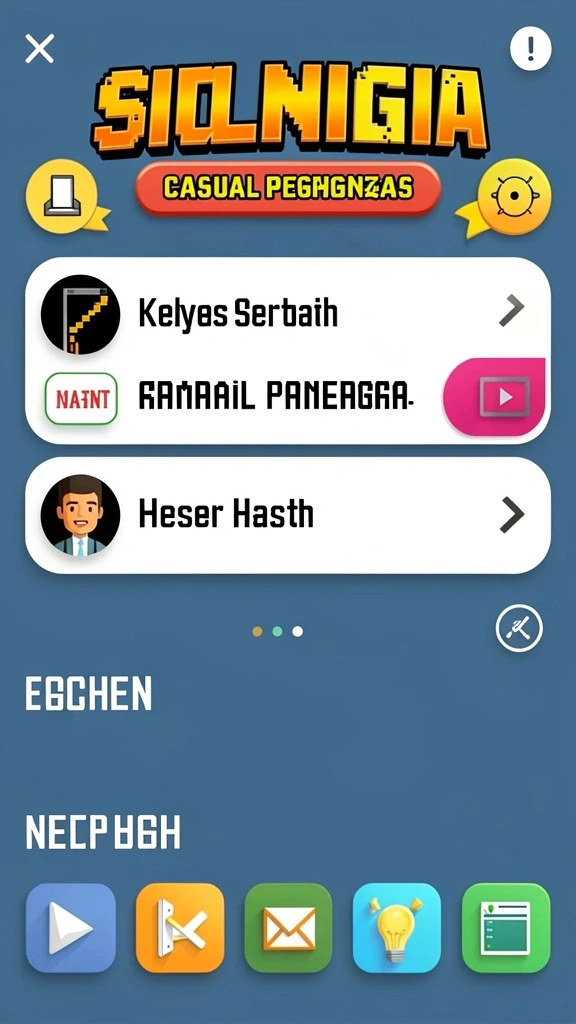Tap the circular tool icon below the cards
The width and height of the screenshot is (576, 1024).
pos(519,628)
